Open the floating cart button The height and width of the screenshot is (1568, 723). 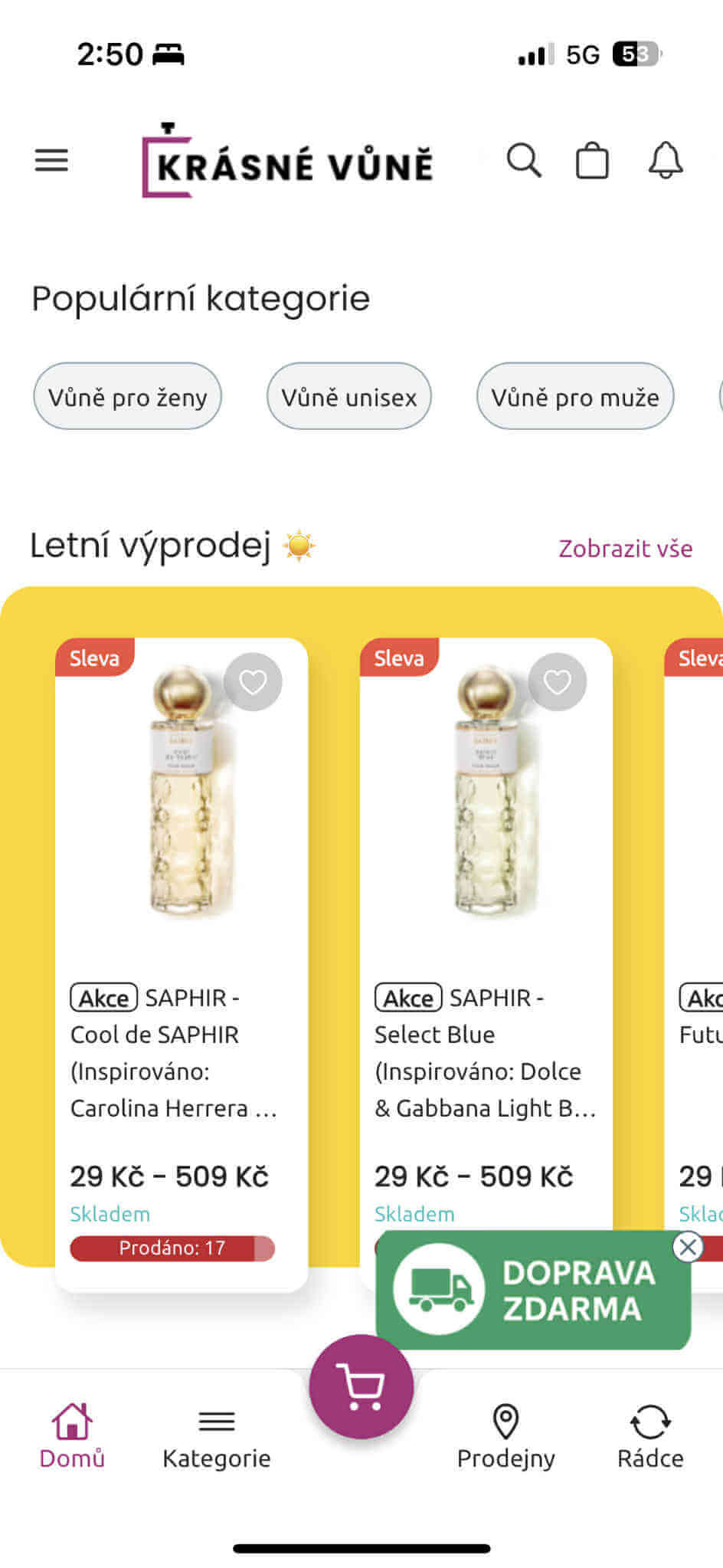pos(361,1386)
